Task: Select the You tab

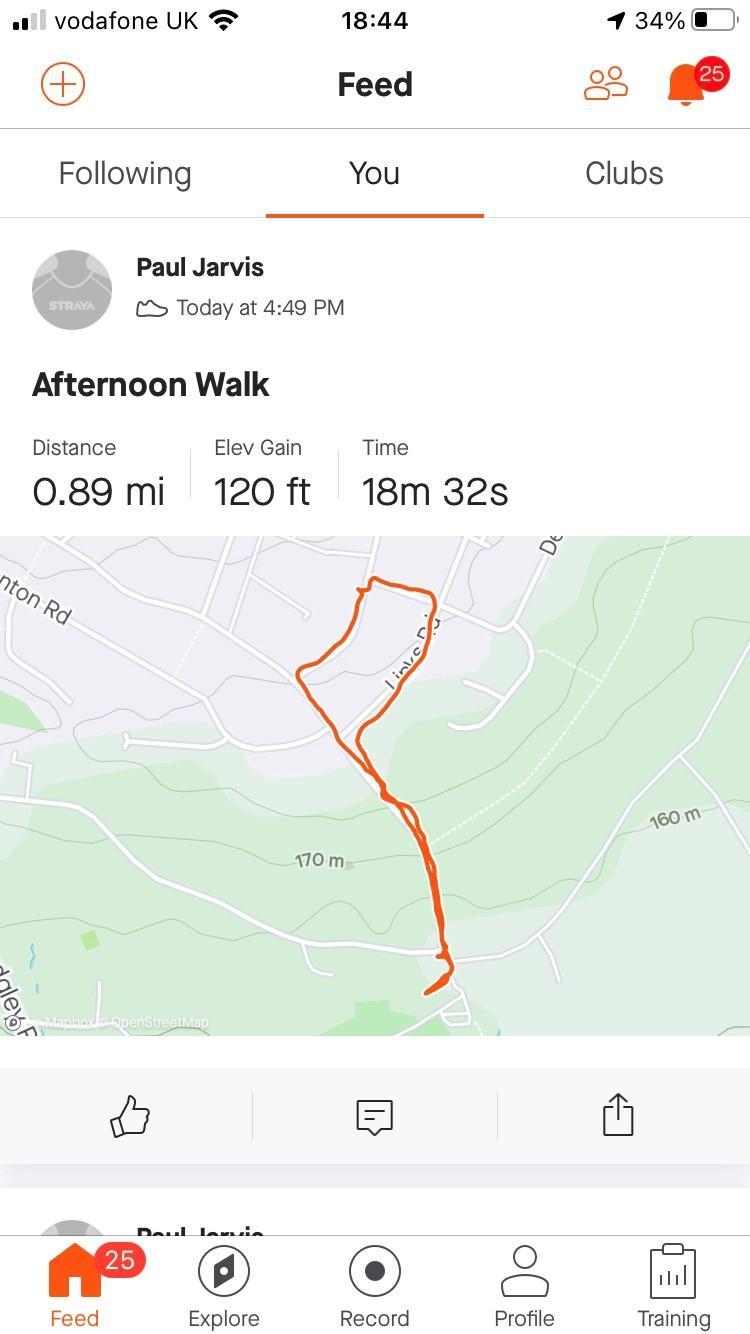Action: coord(374,173)
